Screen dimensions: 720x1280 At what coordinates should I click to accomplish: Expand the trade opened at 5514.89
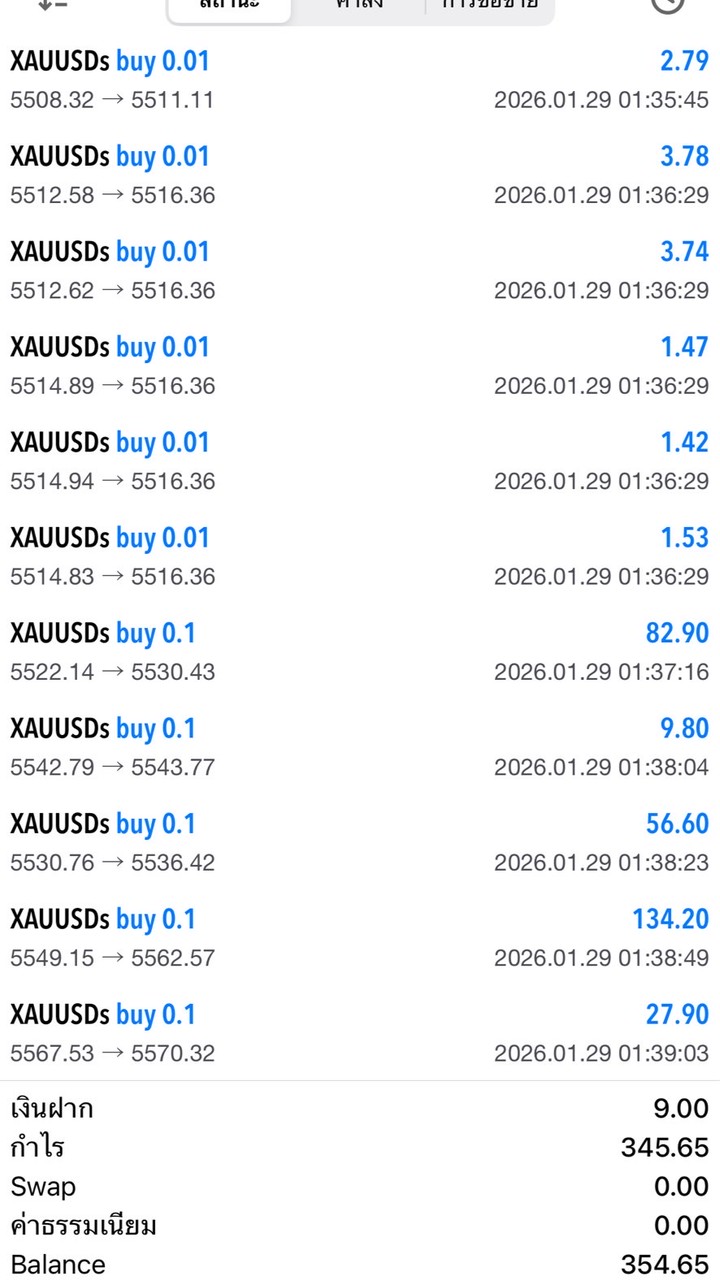pyautogui.click(x=360, y=366)
